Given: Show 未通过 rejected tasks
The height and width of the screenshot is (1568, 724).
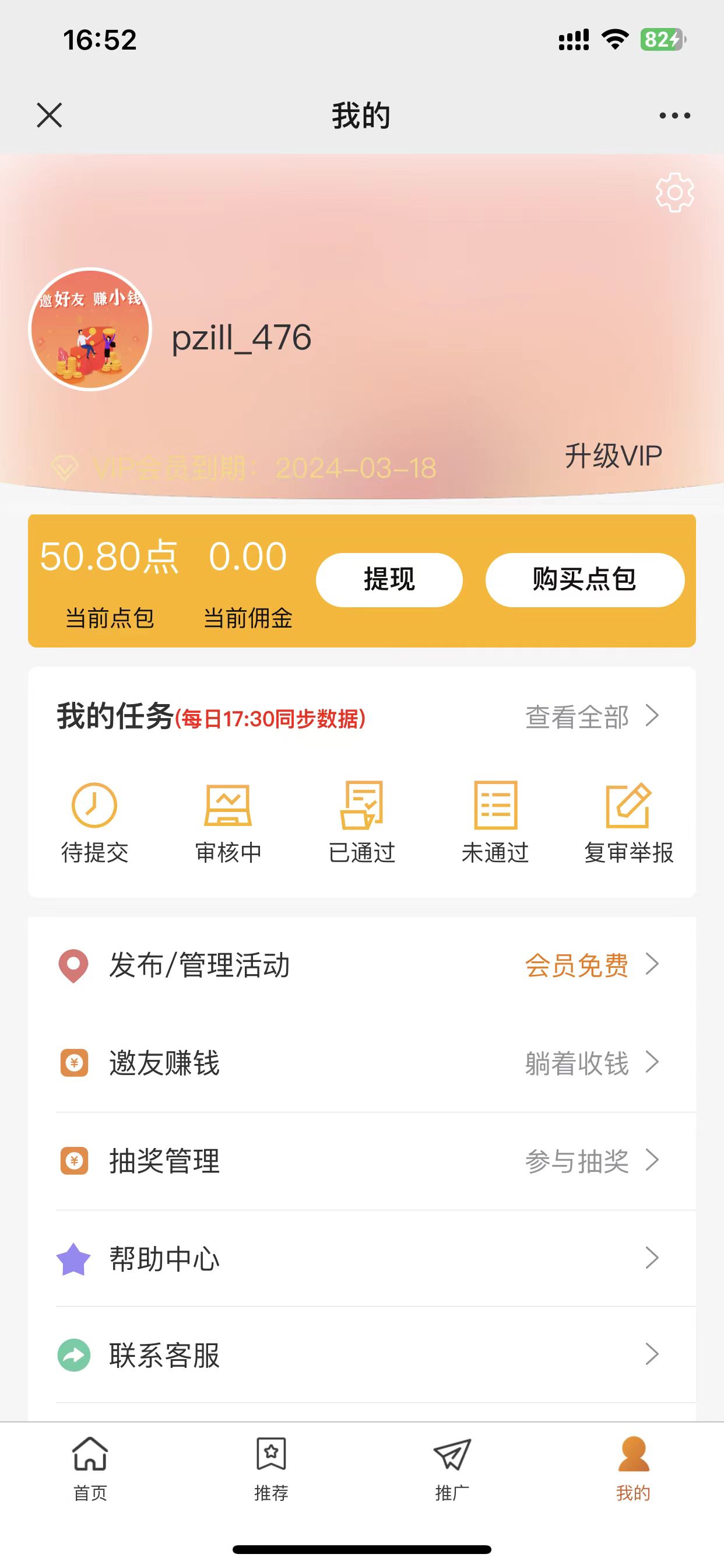Looking at the screenshot, I should click(495, 821).
